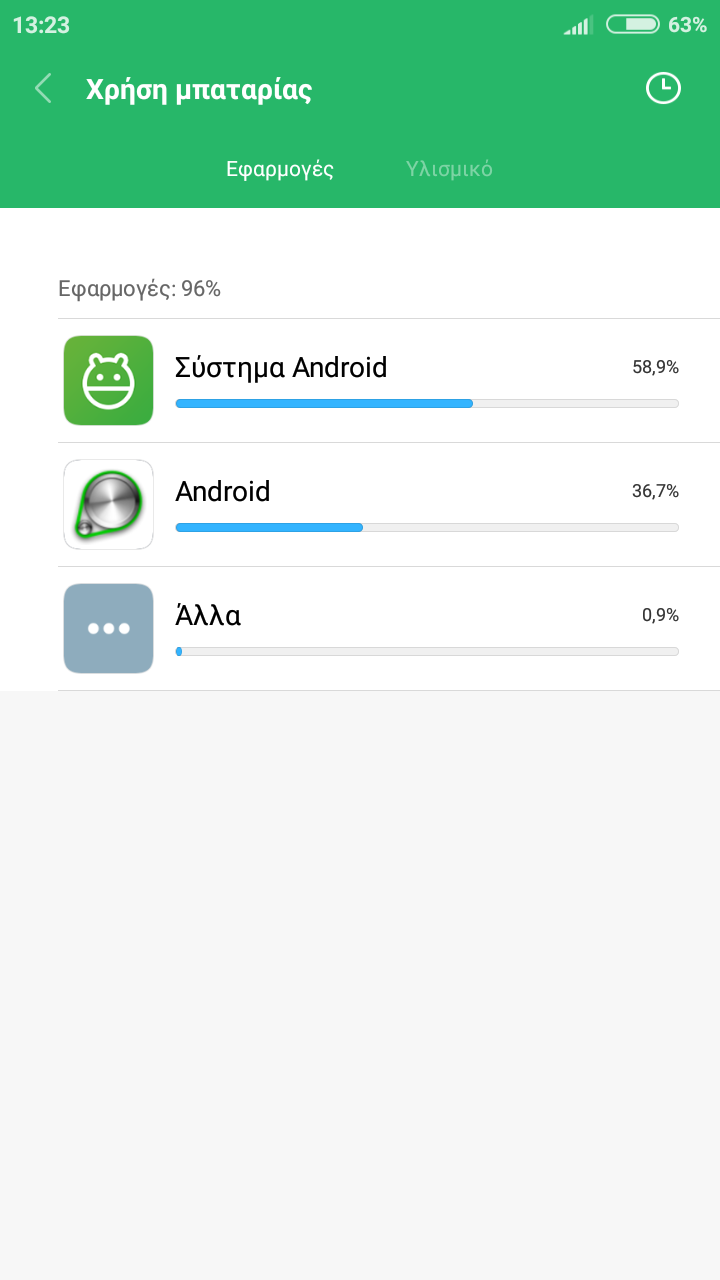Select the Εφαρμογές tab
The height and width of the screenshot is (1280, 720).
(280, 169)
